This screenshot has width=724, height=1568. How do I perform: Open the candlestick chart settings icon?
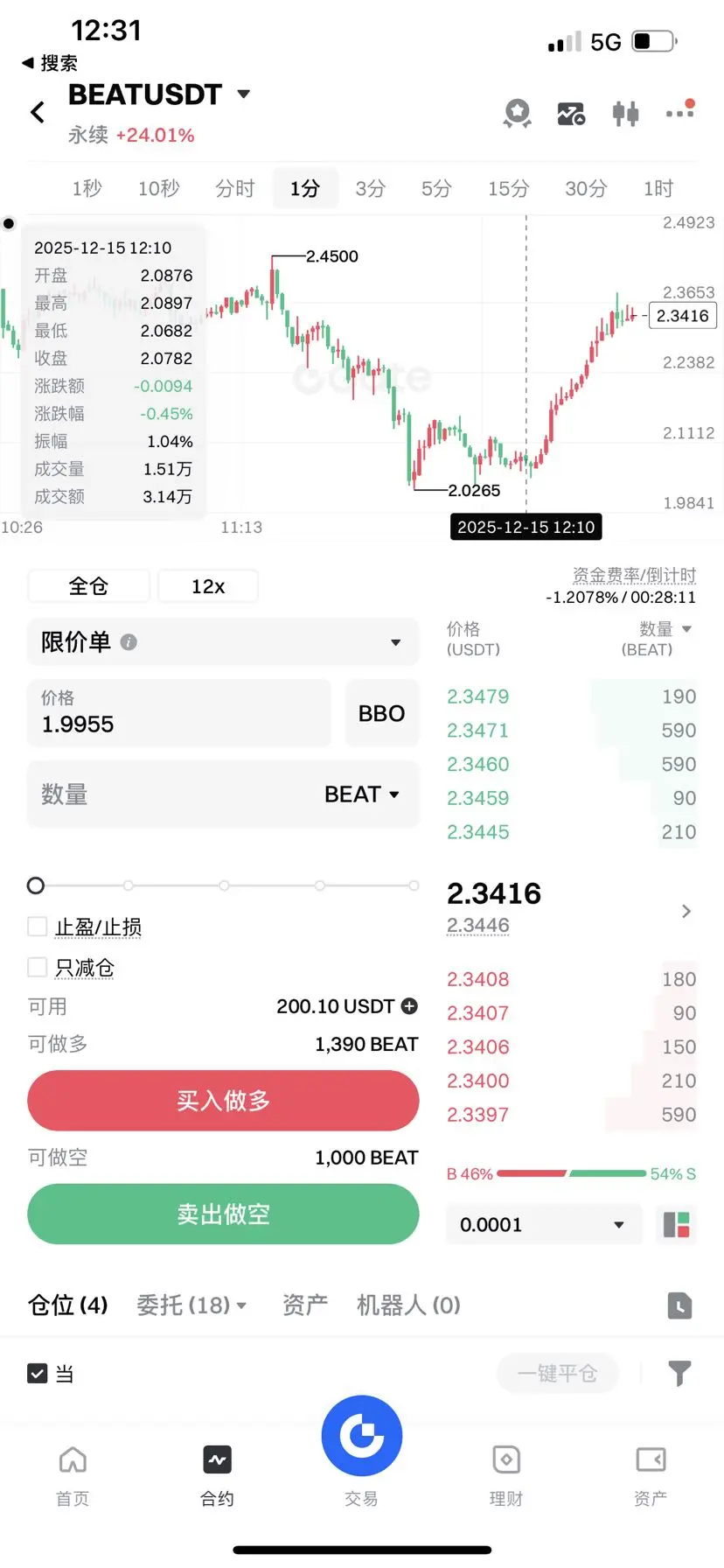(x=625, y=114)
